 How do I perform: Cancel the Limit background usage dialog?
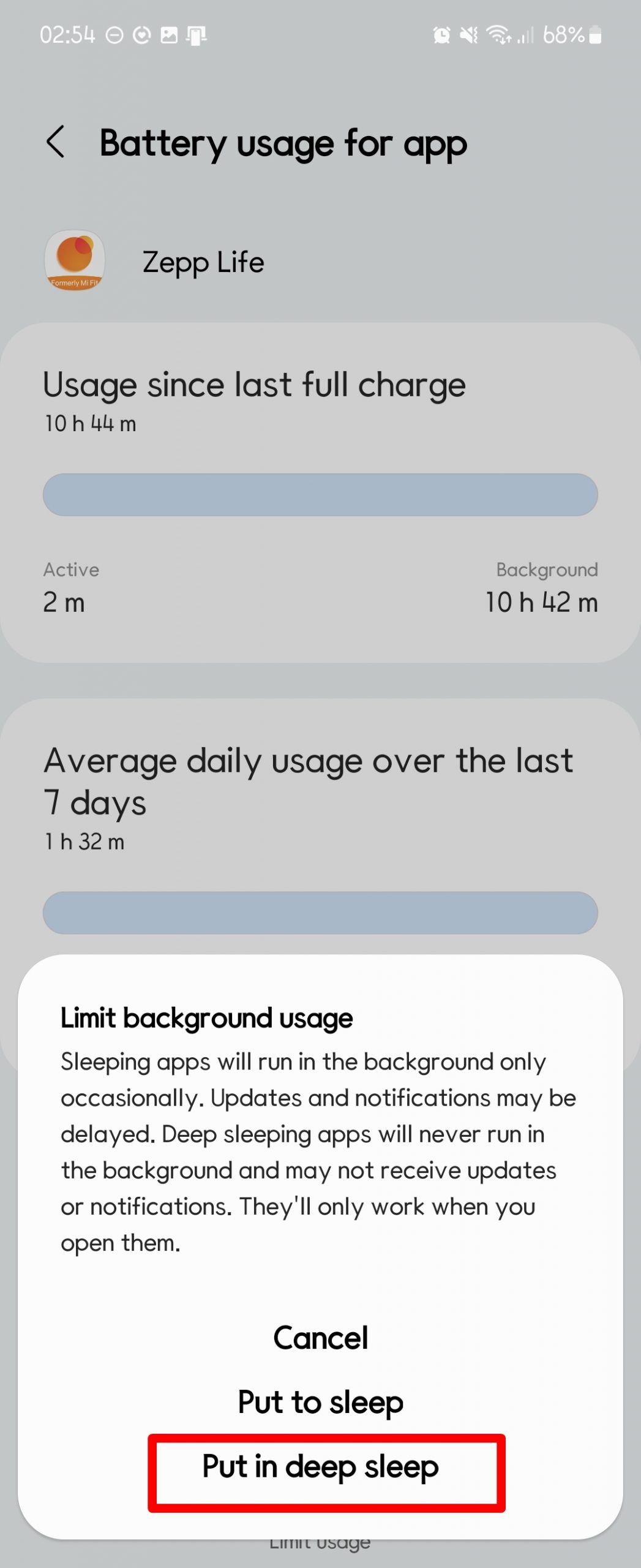(x=320, y=1338)
